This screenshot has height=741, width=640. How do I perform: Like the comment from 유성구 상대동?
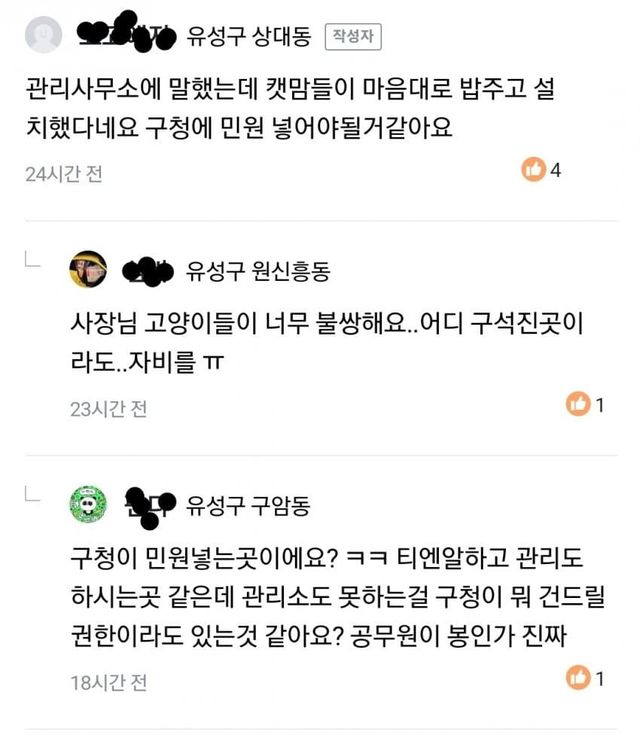pyautogui.click(x=534, y=170)
